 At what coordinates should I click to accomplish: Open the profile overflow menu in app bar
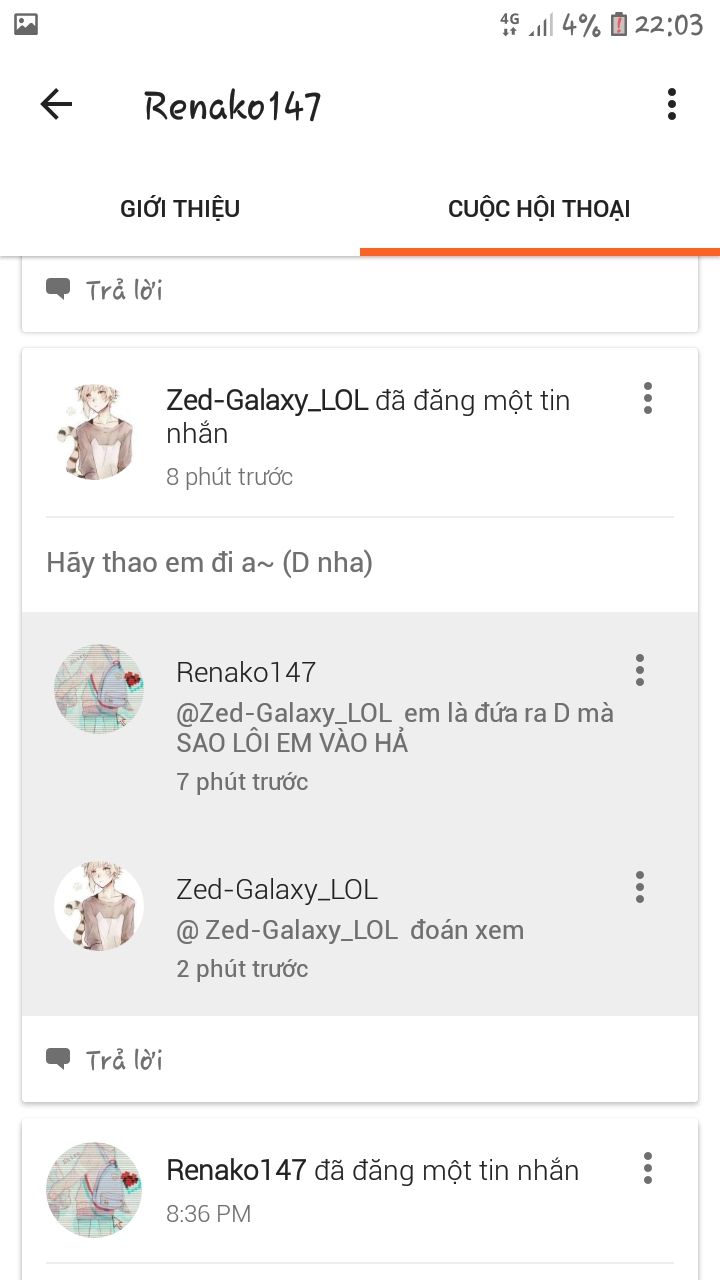pyautogui.click(x=671, y=104)
